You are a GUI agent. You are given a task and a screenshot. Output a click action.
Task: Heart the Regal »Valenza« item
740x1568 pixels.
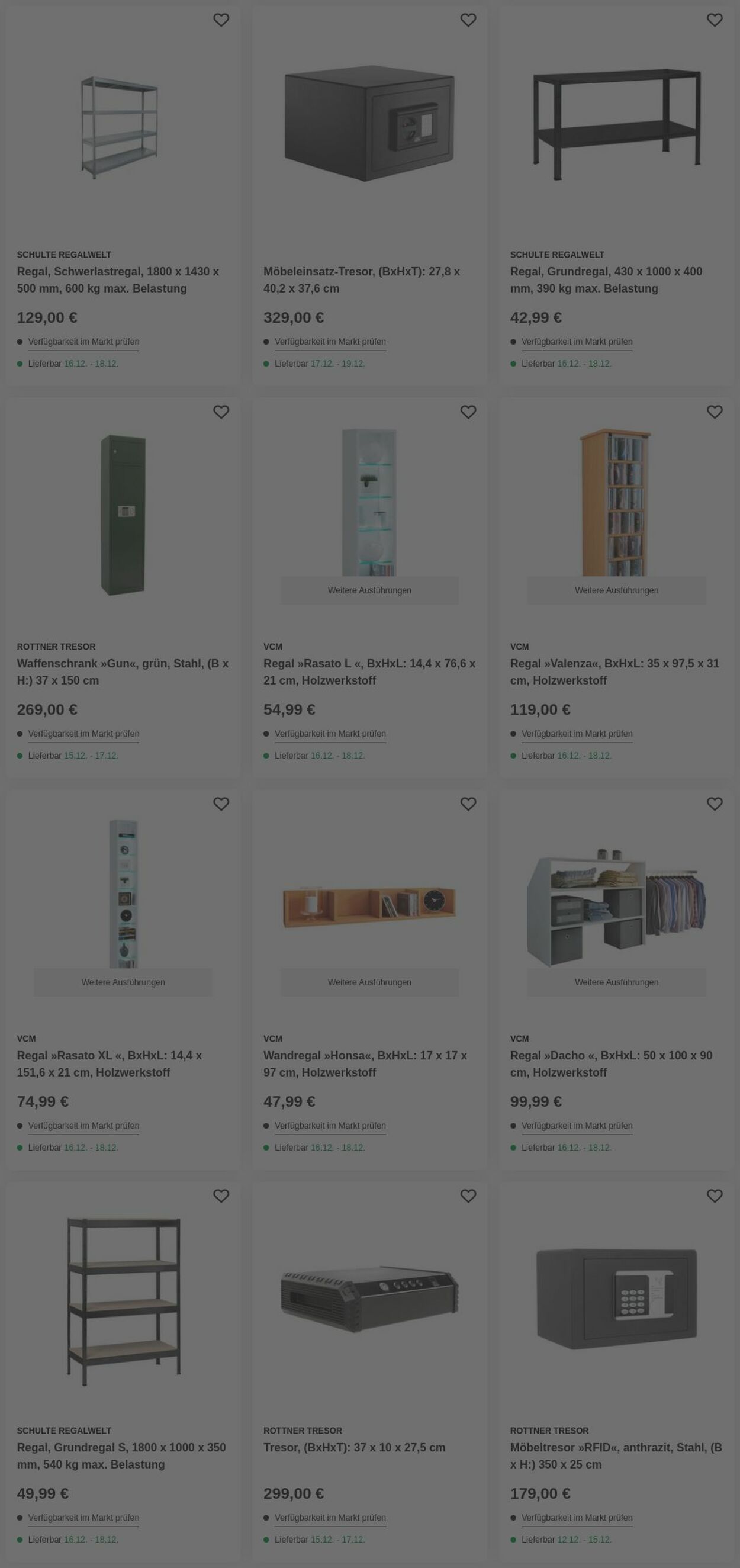(715, 412)
